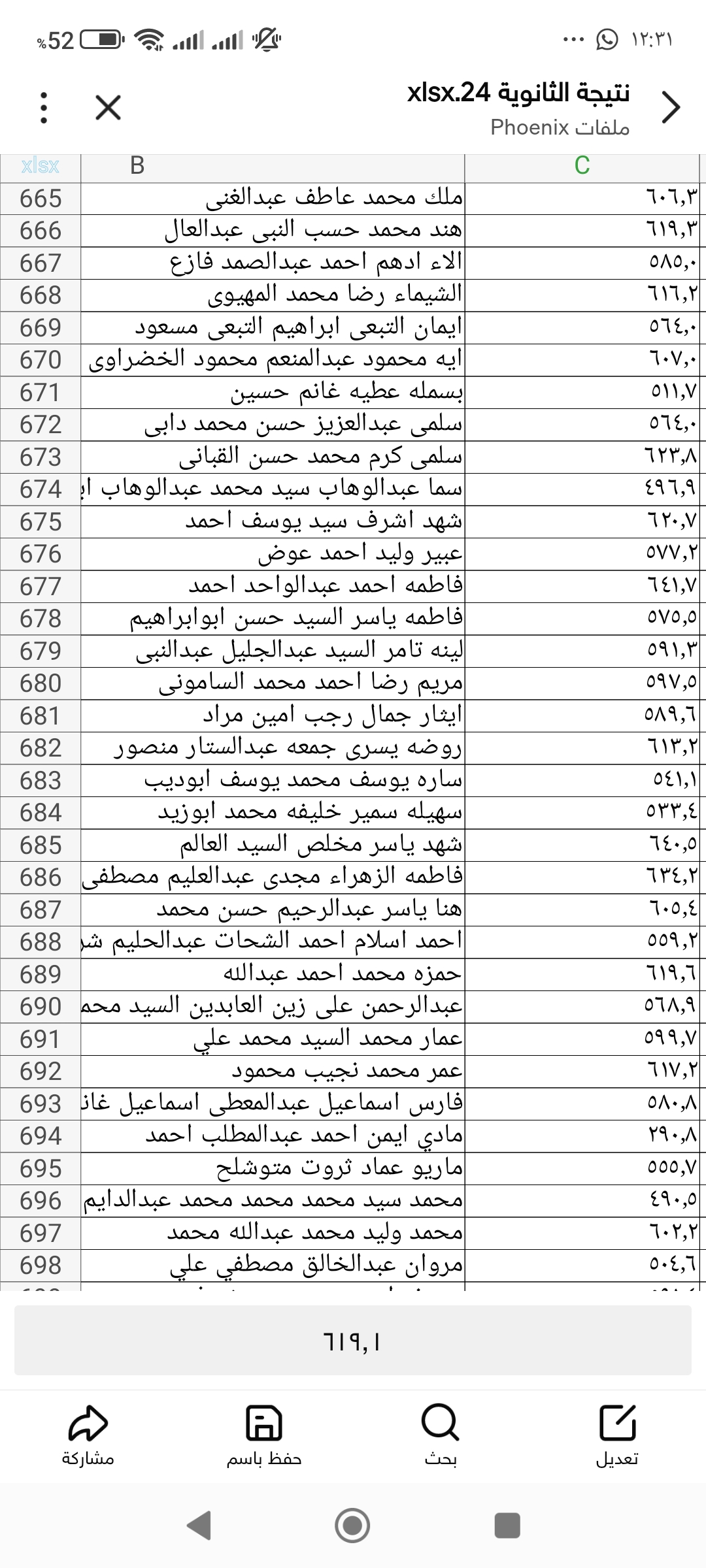The height and width of the screenshot is (1568, 706).
Task: Open the three-dot overflow menu
Action: pos(44,108)
